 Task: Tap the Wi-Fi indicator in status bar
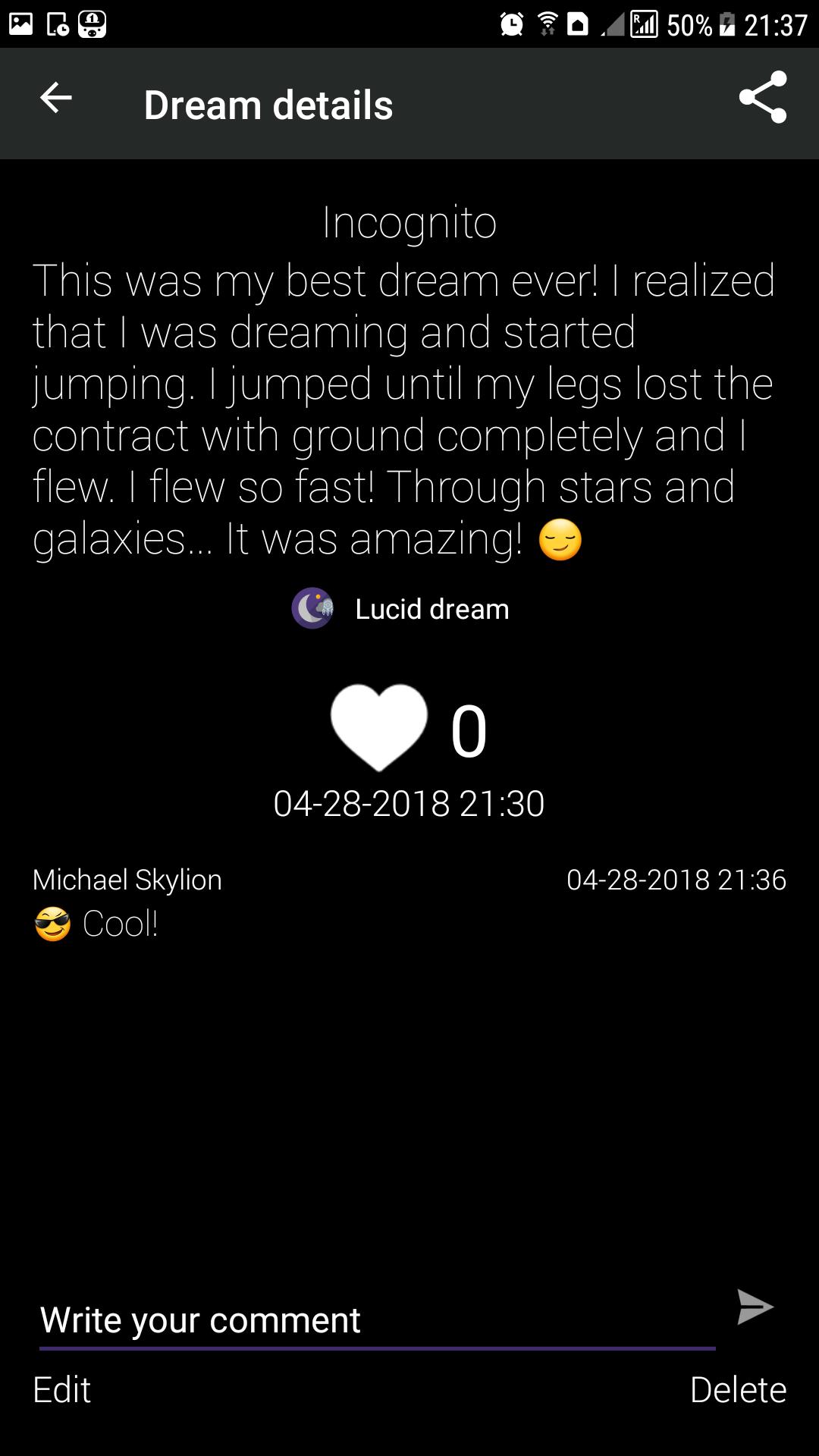pos(548,23)
